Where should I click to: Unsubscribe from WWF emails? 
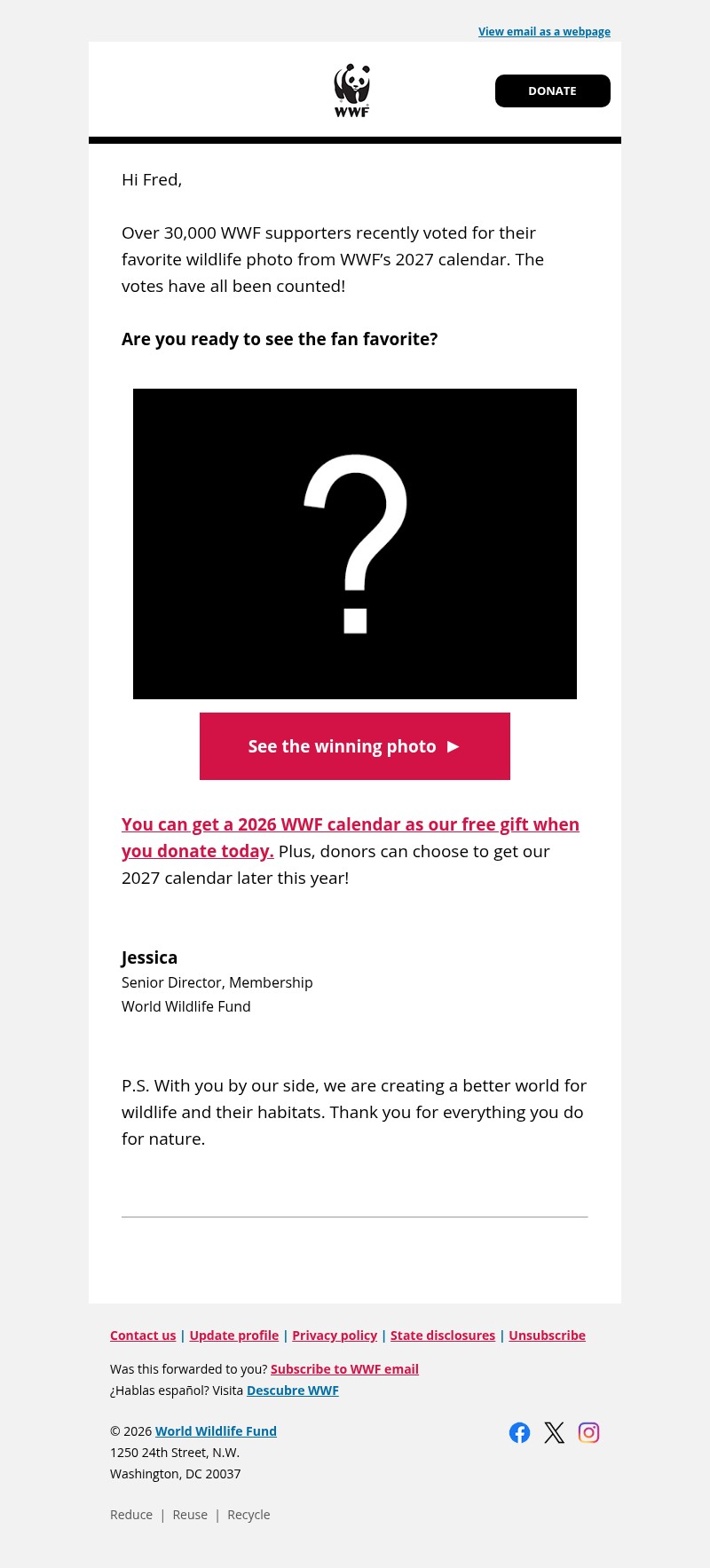click(x=547, y=1335)
